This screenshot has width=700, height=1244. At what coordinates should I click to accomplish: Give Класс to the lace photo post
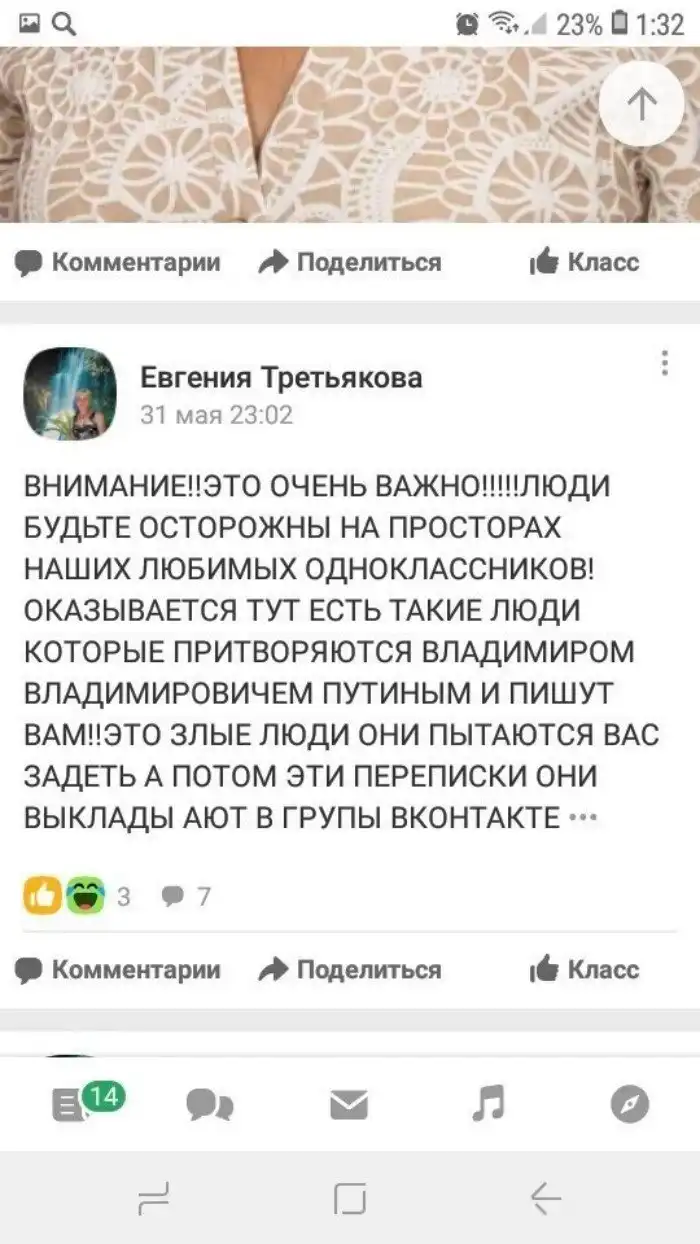click(585, 263)
